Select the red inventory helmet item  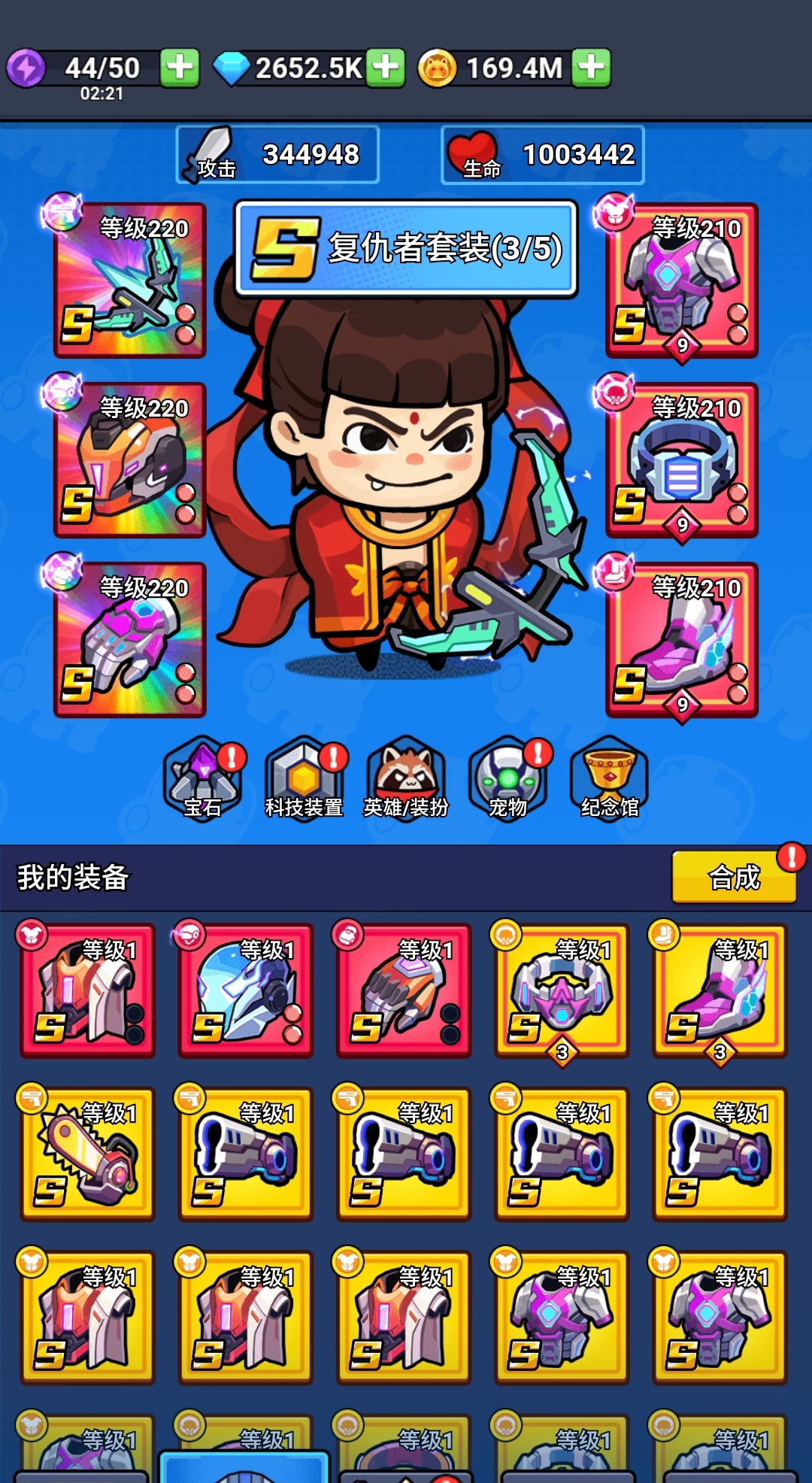click(246, 990)
